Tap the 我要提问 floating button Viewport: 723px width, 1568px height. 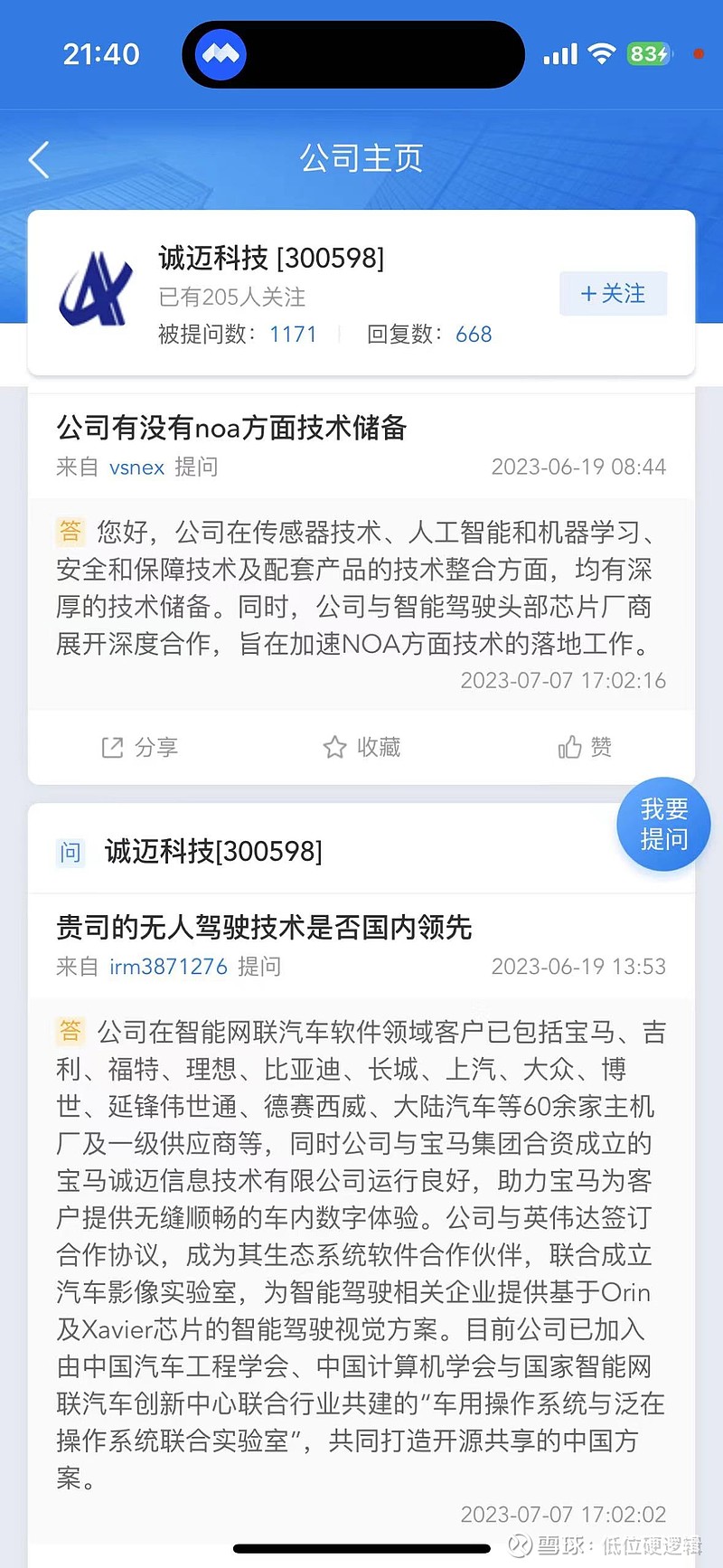[x=663, y=824]
